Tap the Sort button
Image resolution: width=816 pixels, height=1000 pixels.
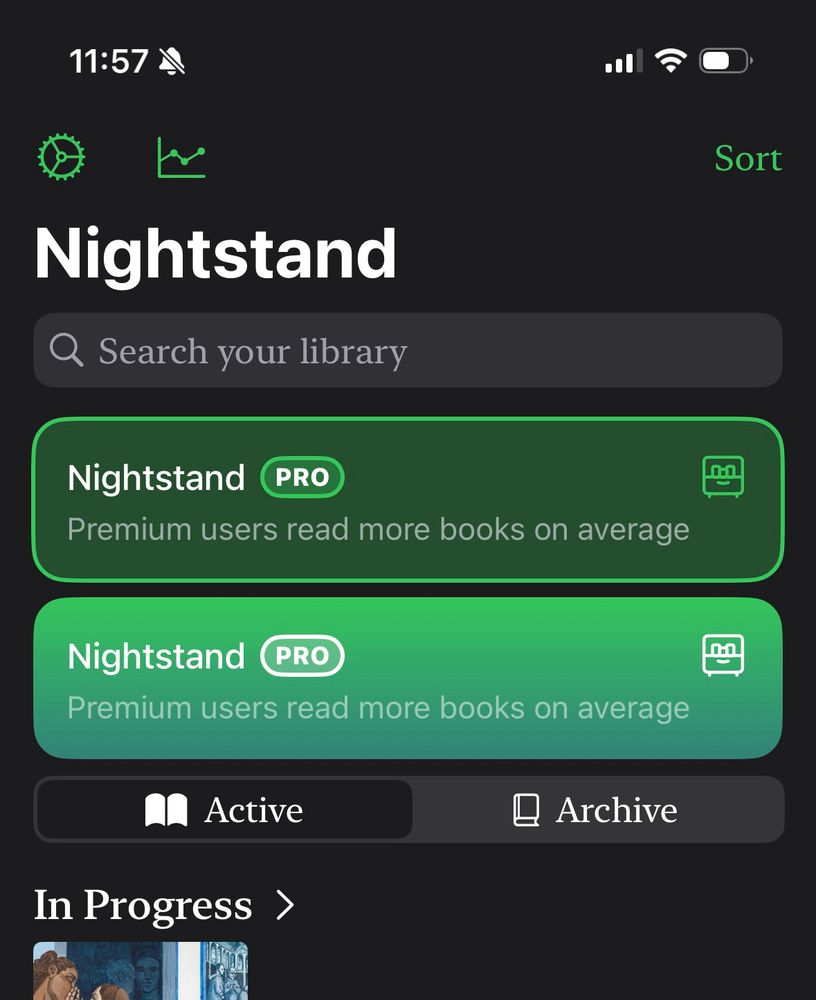click(x=747, y=159)
